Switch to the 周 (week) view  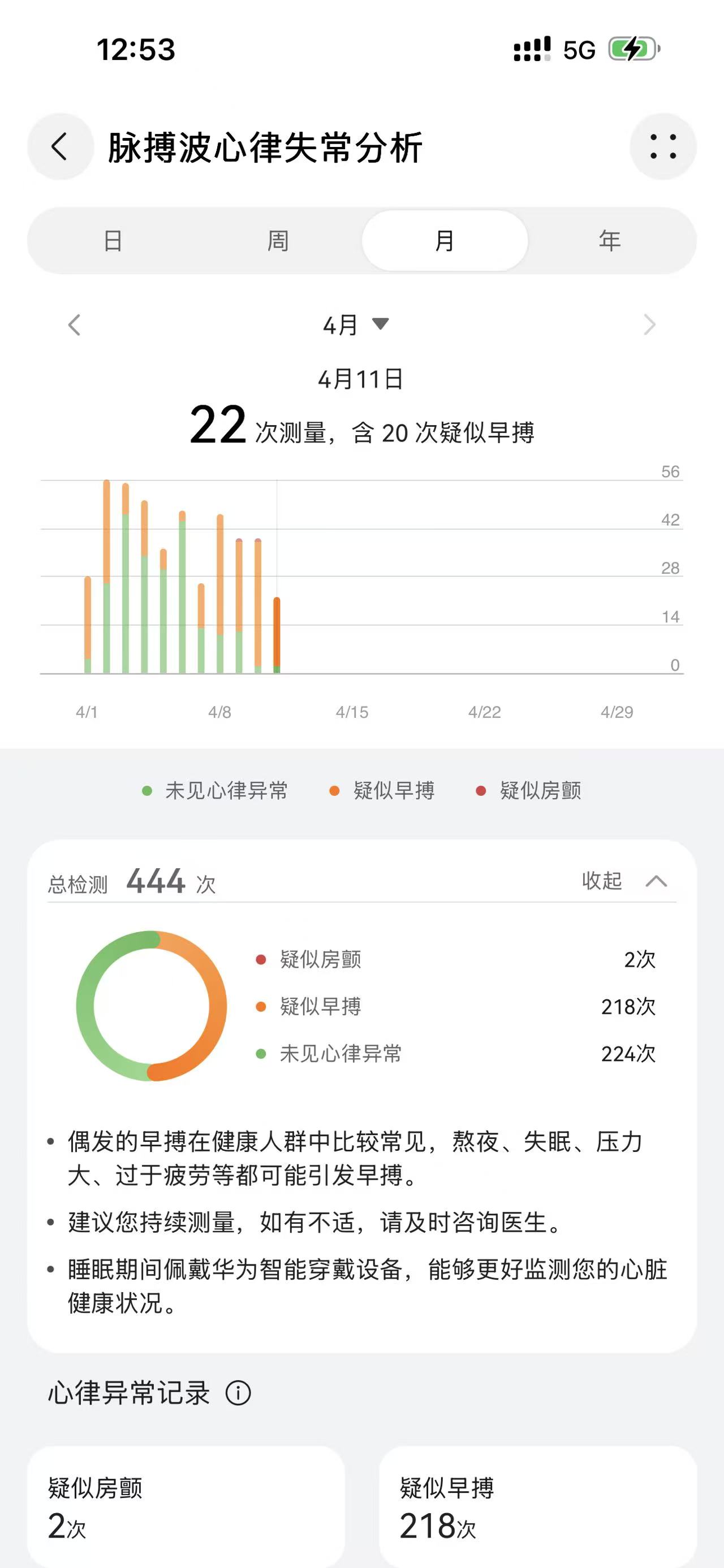278,241
